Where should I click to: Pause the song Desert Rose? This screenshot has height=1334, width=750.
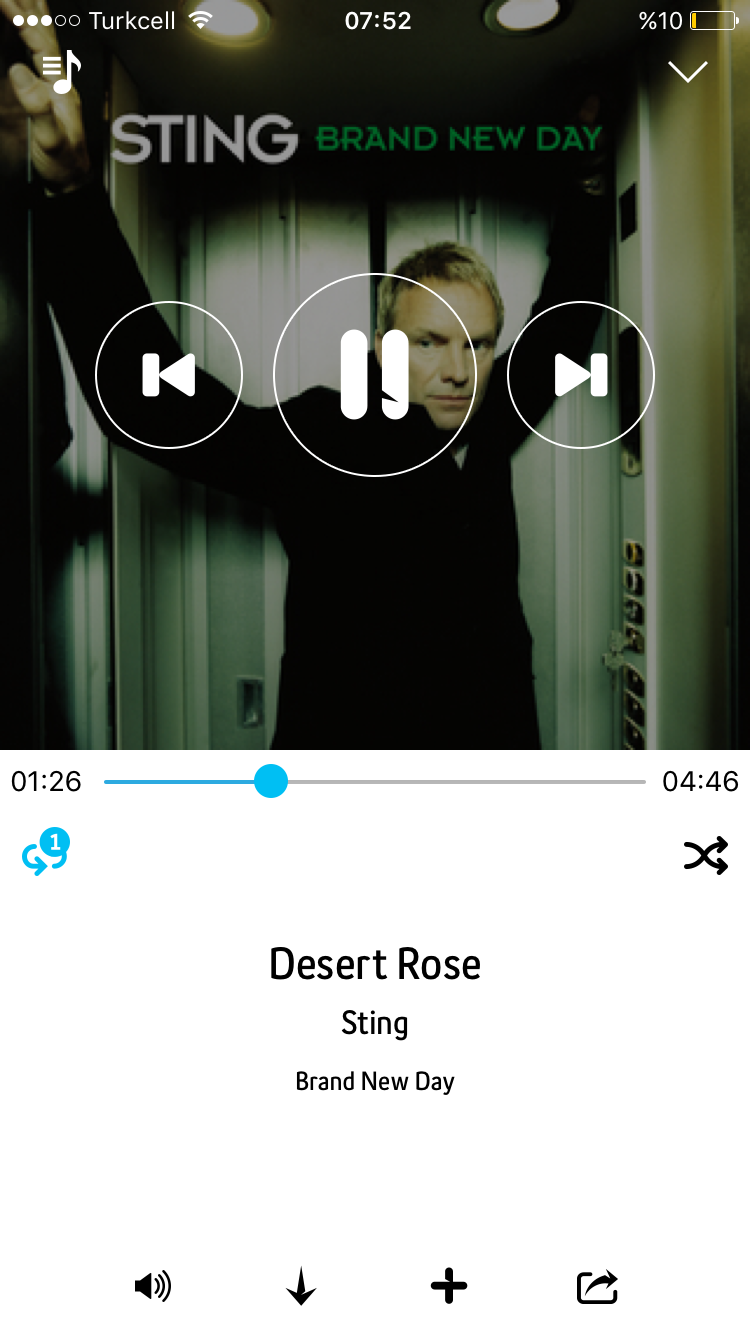375,375
